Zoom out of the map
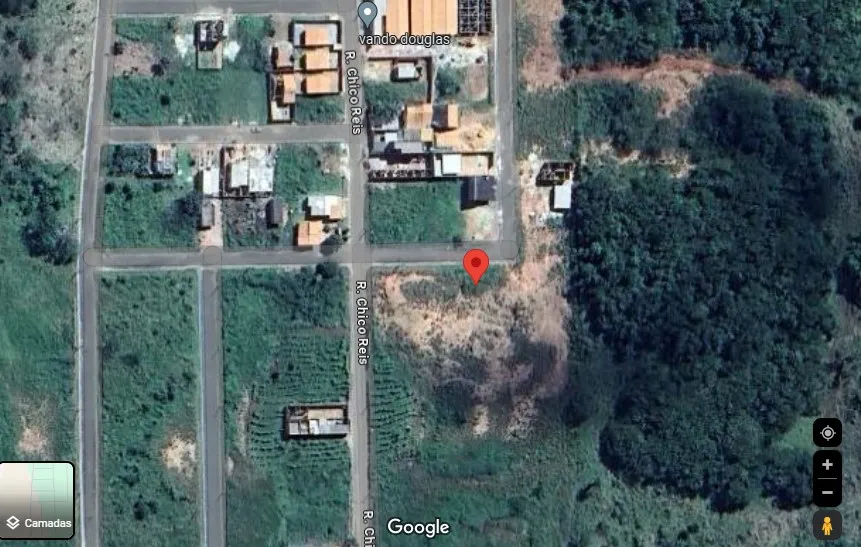The width and height of the screenshot is (861, 547). pyautogui.click(x=827, y=491)
